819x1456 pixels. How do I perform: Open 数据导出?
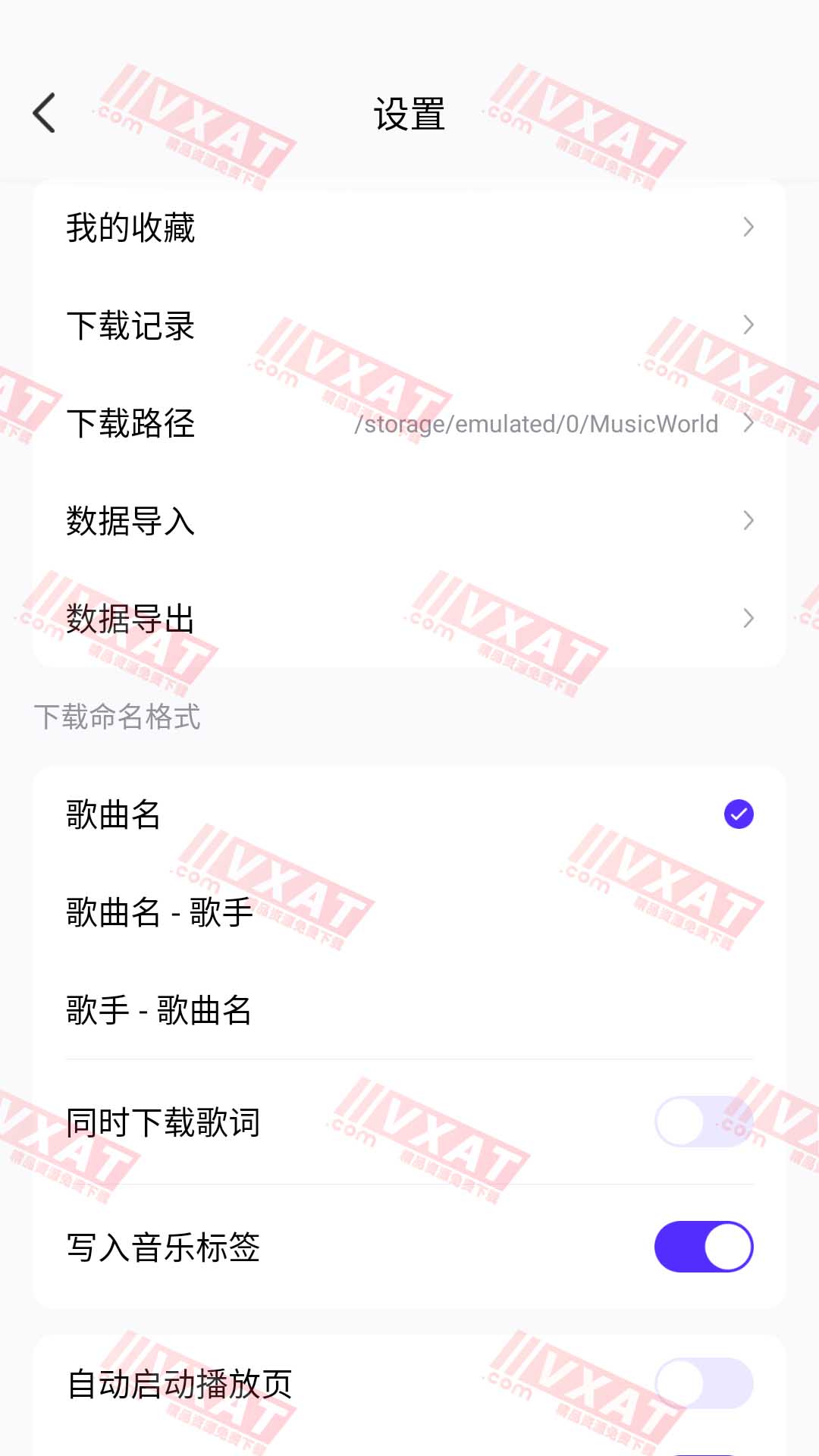pyautogui.click(x=409, y=619)
